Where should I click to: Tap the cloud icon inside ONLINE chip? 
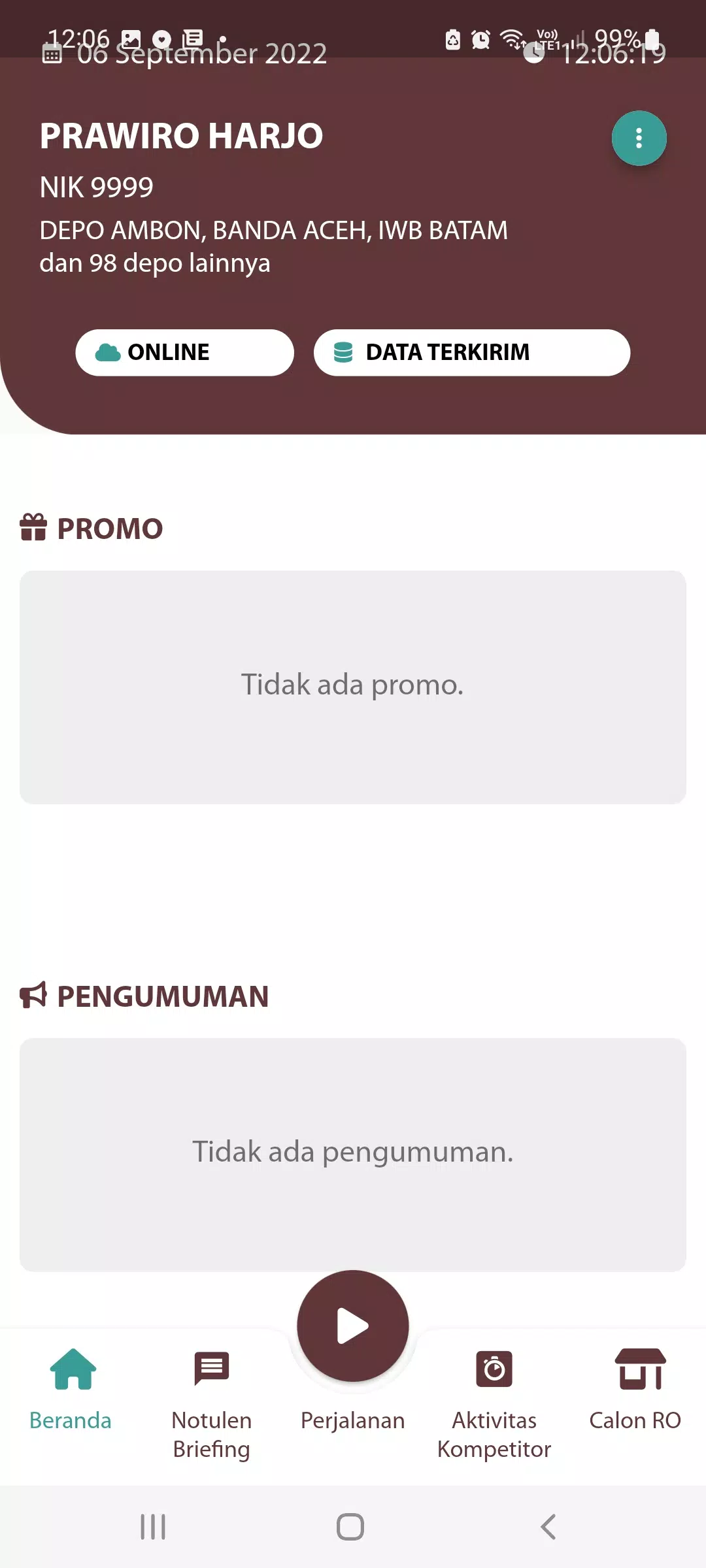(x=109, y=352)
